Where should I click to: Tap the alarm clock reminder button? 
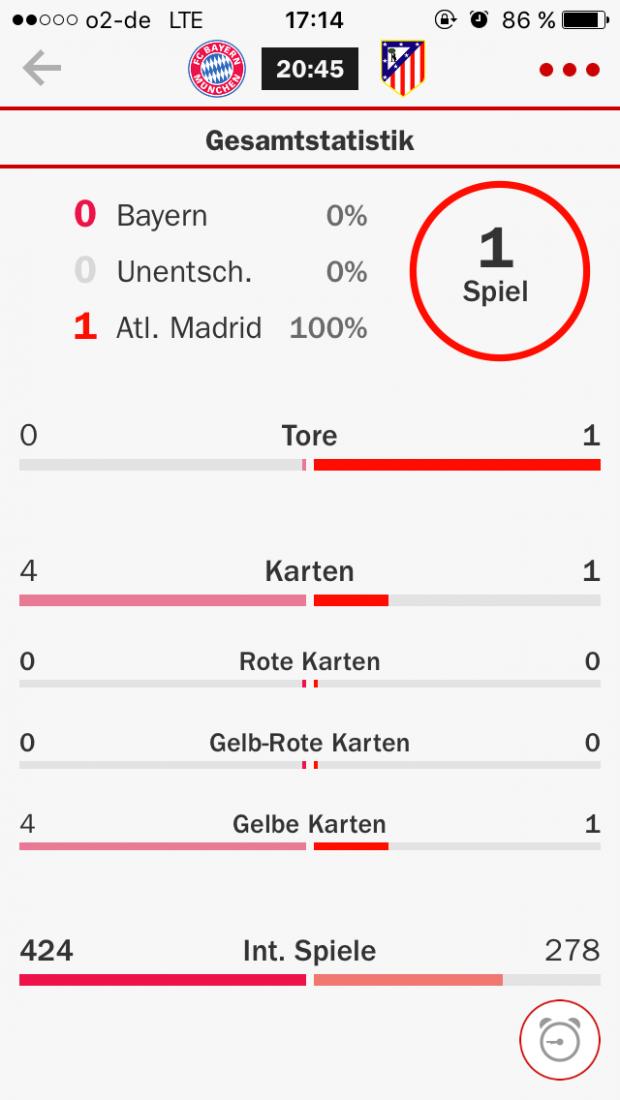[x=560, y=1040]
